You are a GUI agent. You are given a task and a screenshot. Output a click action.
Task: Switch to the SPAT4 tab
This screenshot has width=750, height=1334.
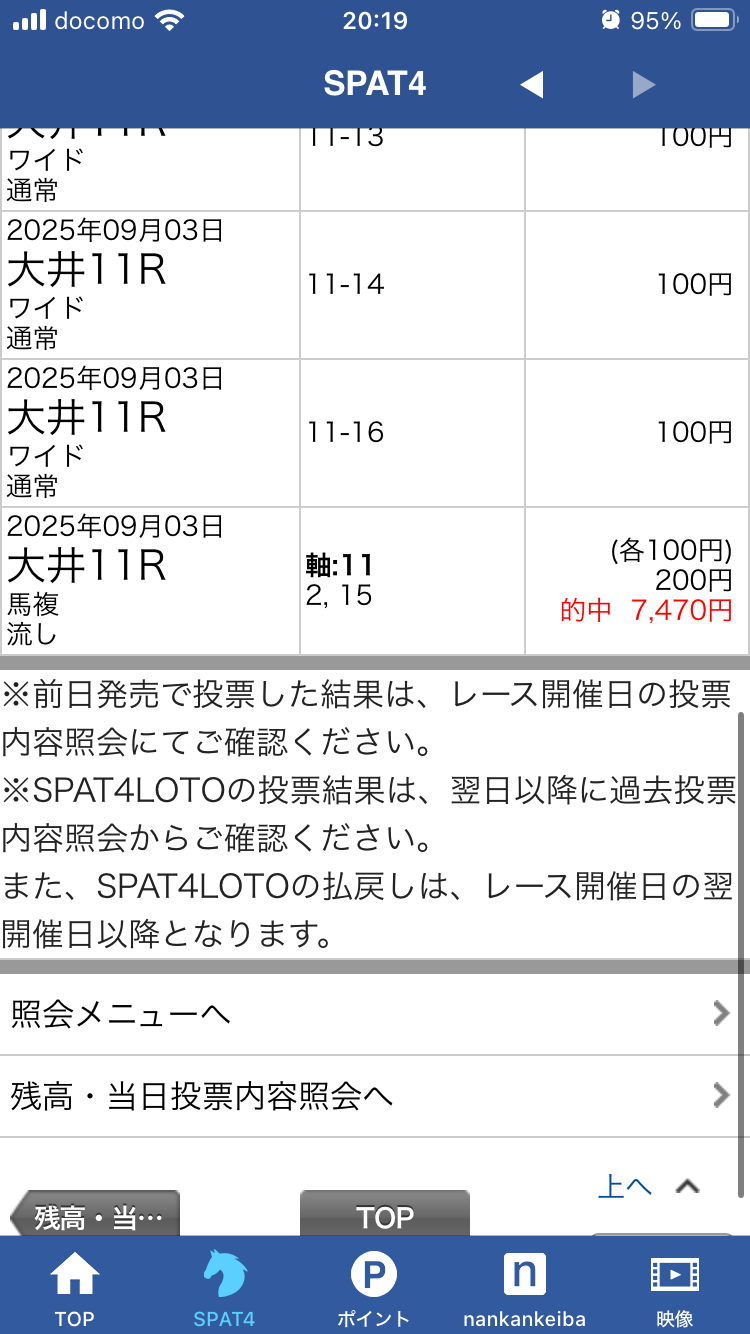[x=224, y=1288]
